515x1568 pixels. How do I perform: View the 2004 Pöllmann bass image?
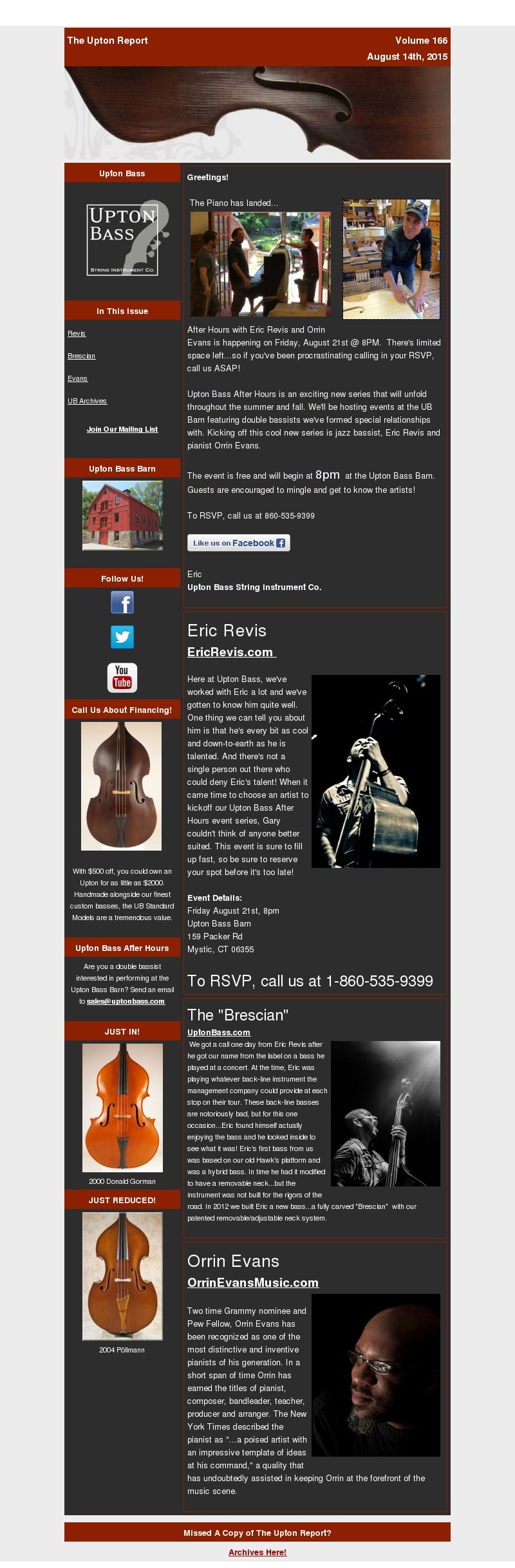(122, 1276)
